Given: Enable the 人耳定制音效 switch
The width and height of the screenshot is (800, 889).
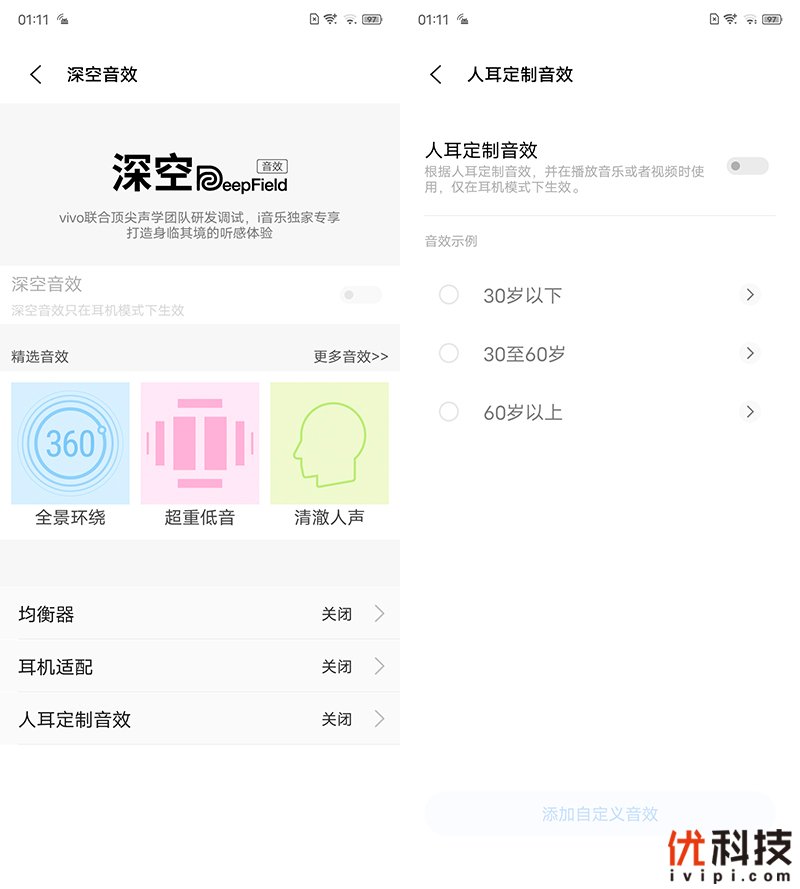Looking at the screenshot, I should 747,166.
